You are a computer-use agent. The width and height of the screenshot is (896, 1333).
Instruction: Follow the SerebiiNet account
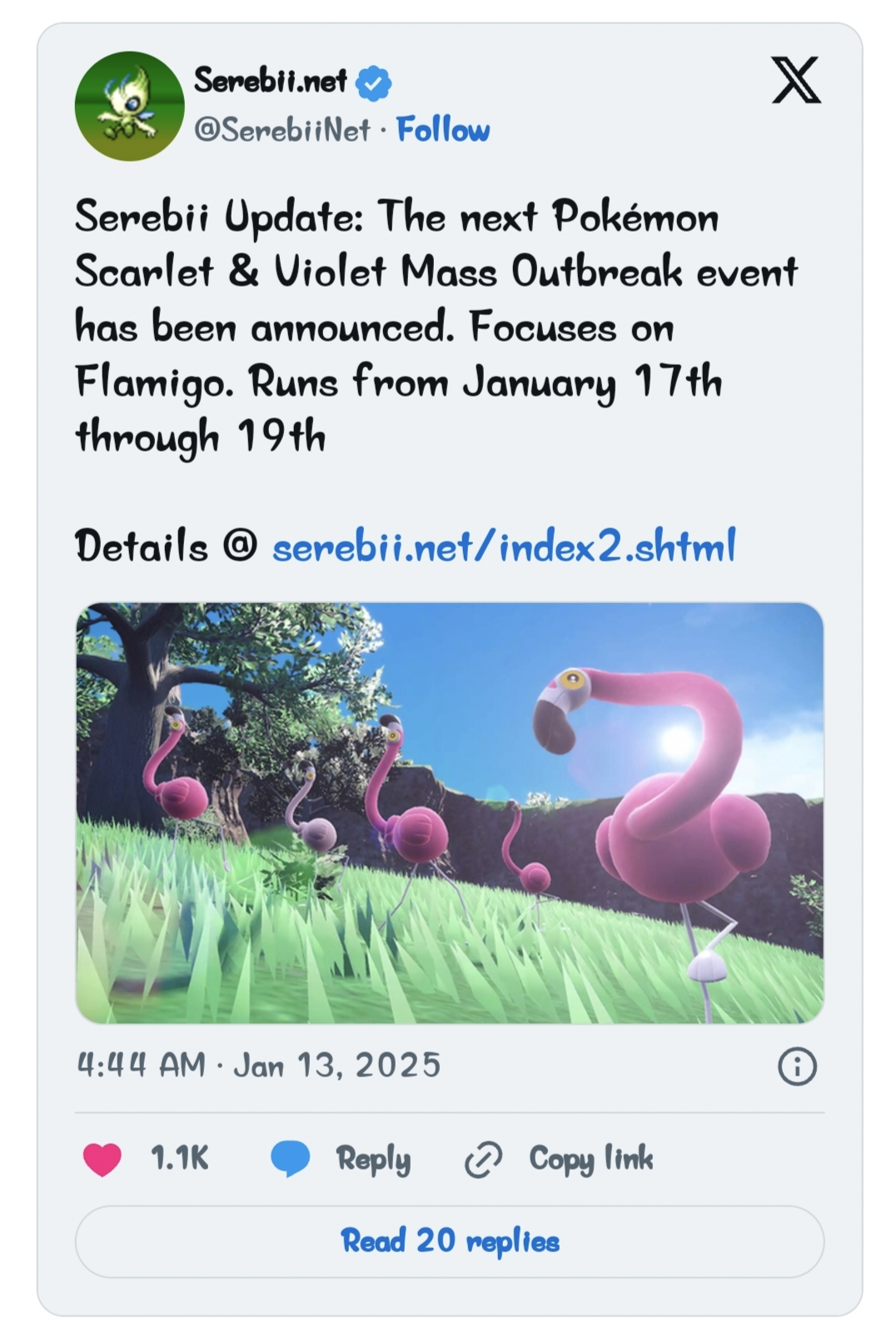coord(443,130)
